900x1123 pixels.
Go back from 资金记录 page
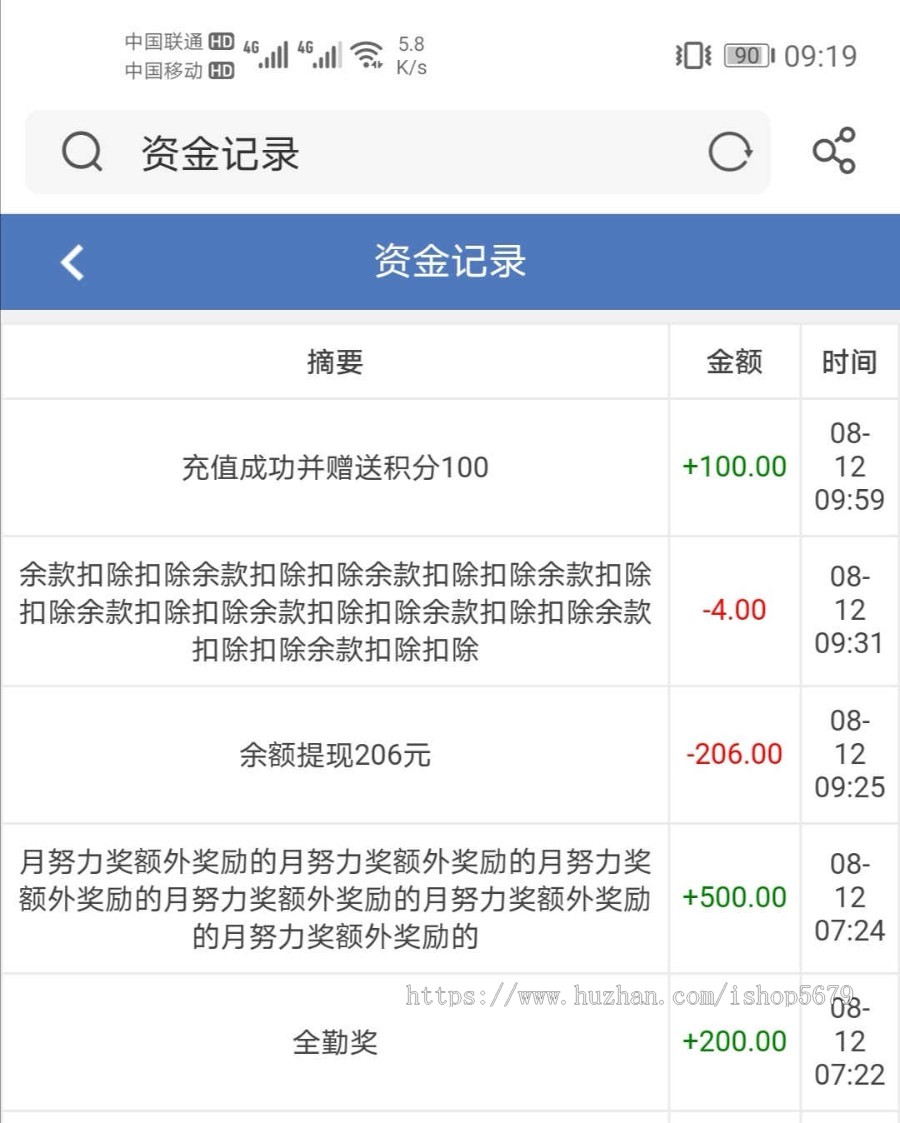[72, 263]
